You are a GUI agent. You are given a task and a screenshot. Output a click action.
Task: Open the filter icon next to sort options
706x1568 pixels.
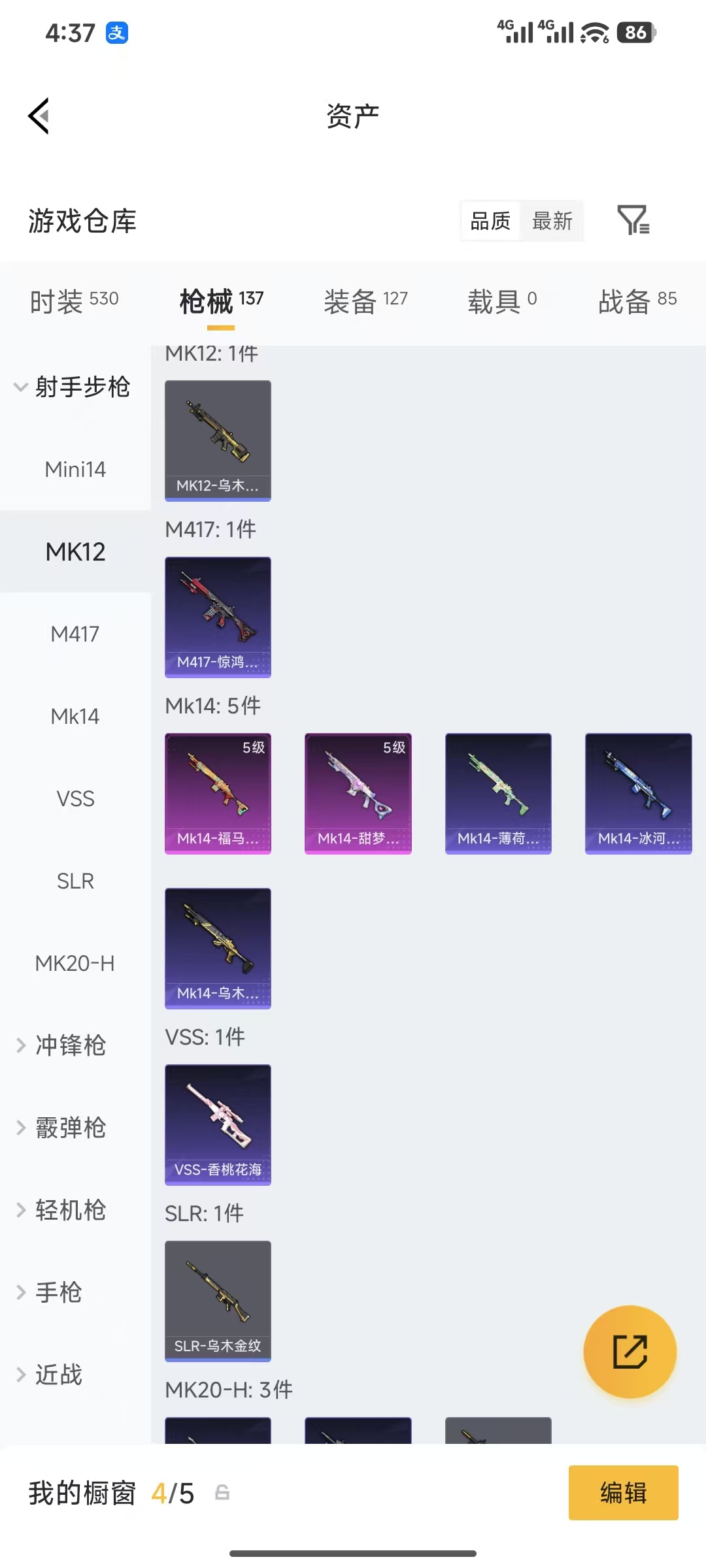pos(633,221)
